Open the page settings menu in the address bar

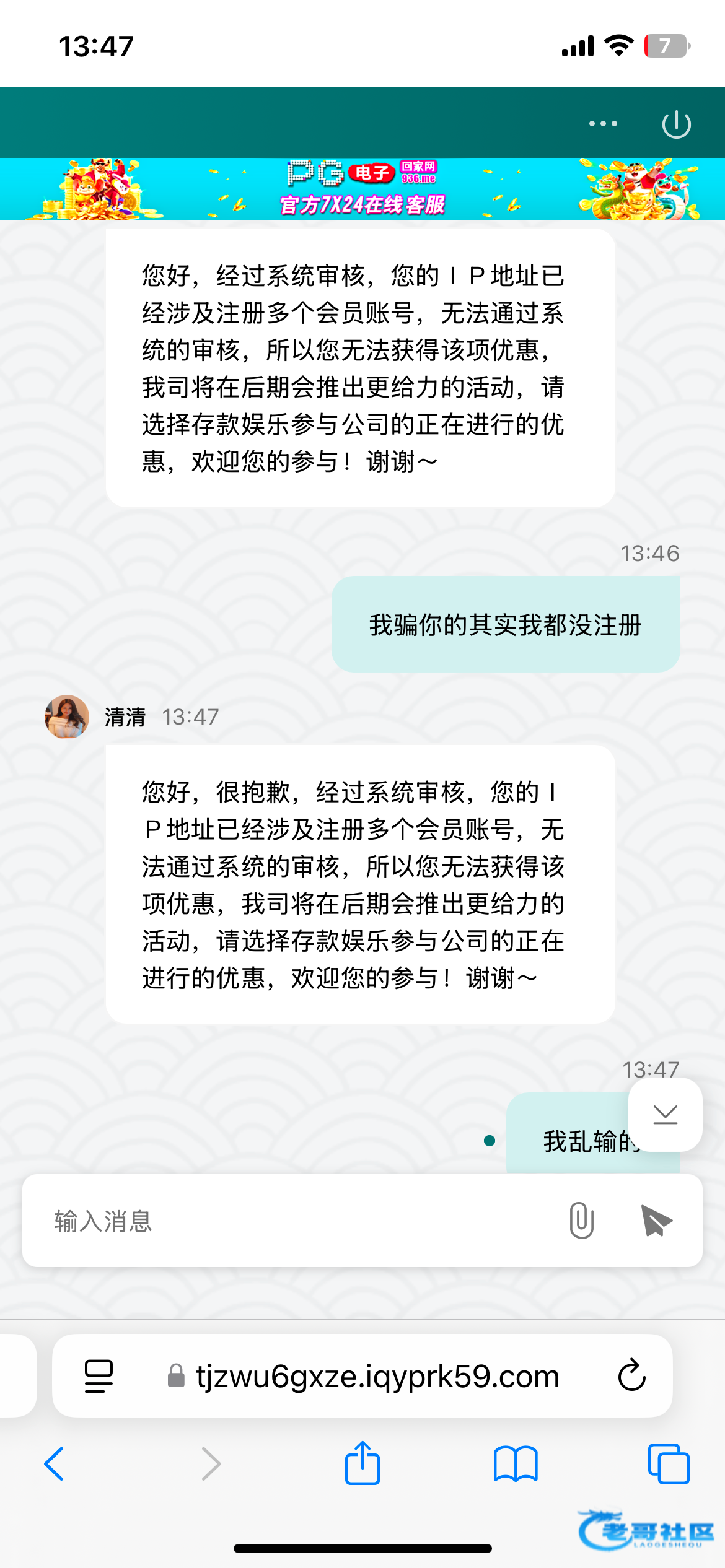click(x=99, y=1376)
